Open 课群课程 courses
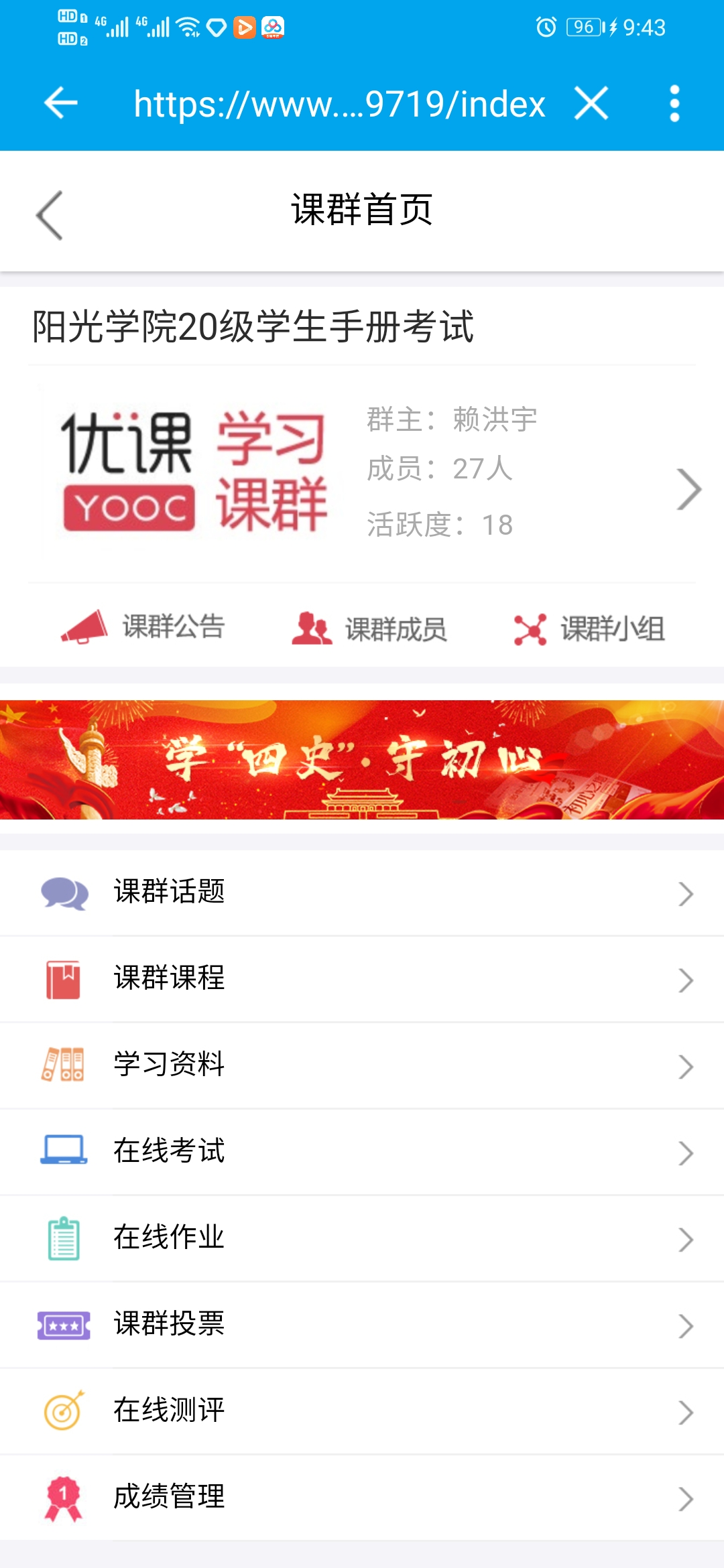Screen dimensions: 724x1568 [x=362, y=979]
